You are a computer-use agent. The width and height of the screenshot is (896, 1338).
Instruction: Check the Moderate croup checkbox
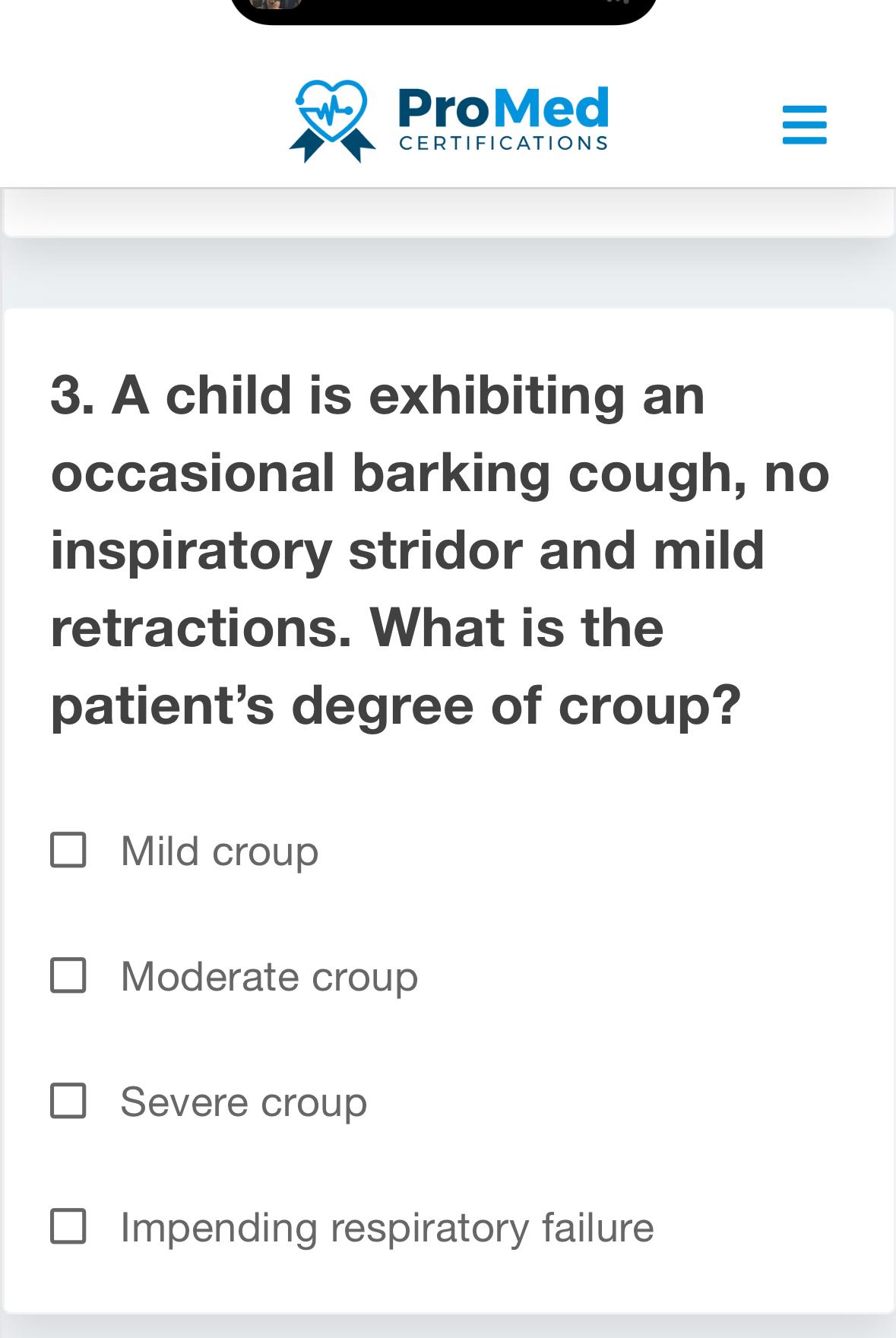coord(69,978)
